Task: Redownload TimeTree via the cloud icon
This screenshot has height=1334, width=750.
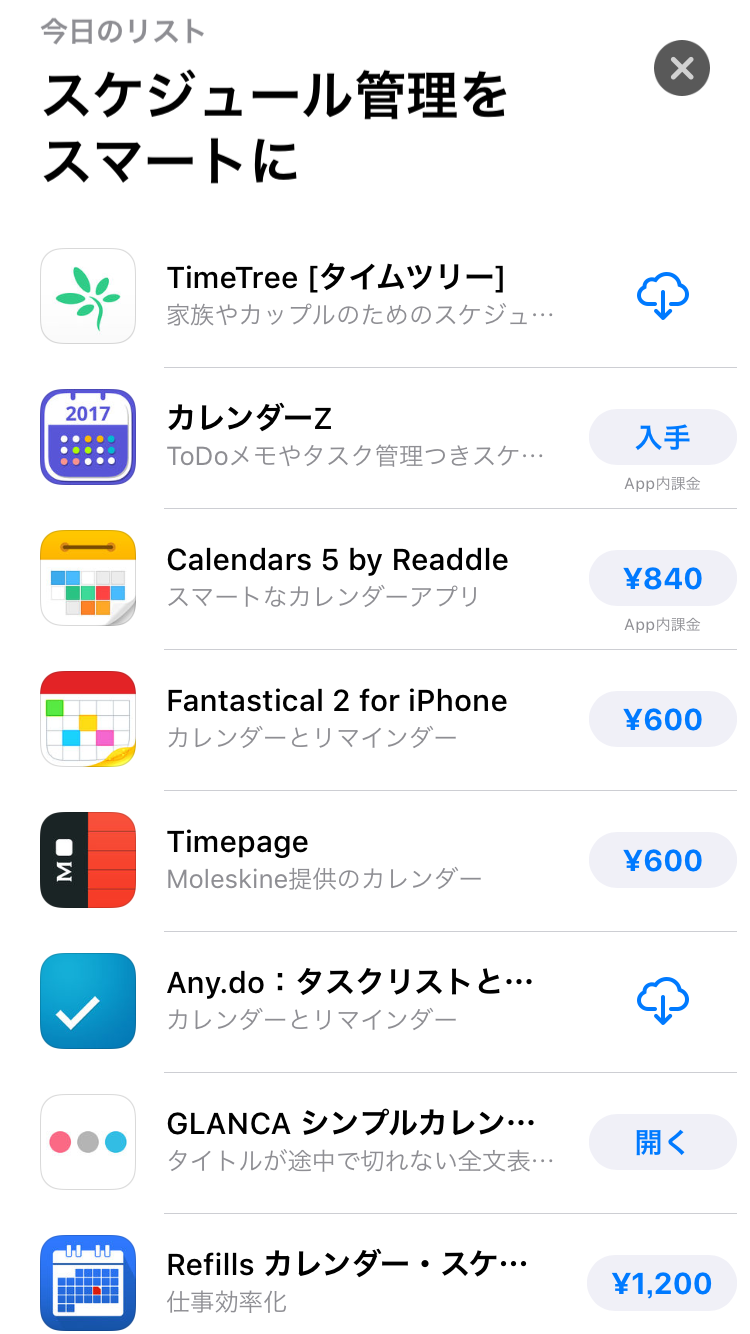Action: coord(662,296)
